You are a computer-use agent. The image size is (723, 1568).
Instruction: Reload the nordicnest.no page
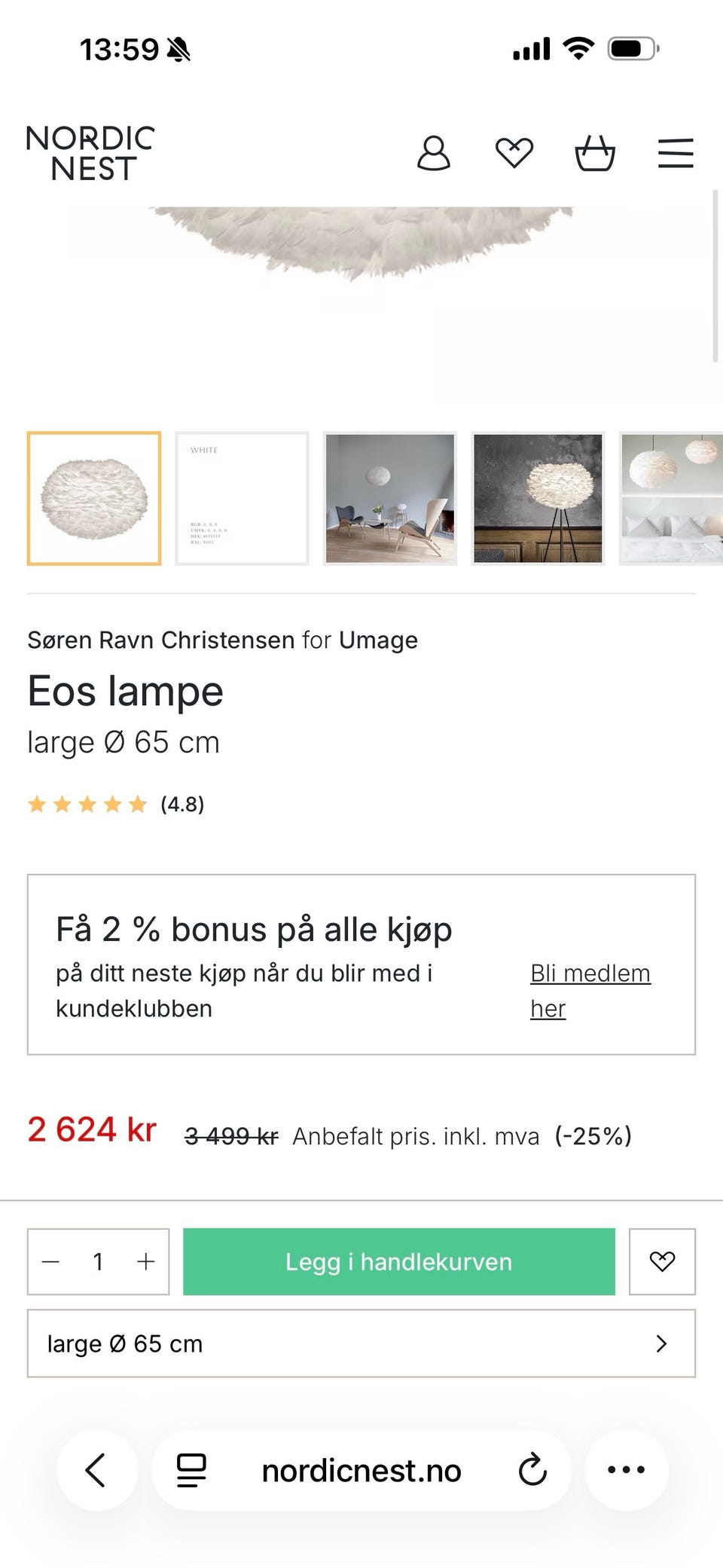(532, 1470)
